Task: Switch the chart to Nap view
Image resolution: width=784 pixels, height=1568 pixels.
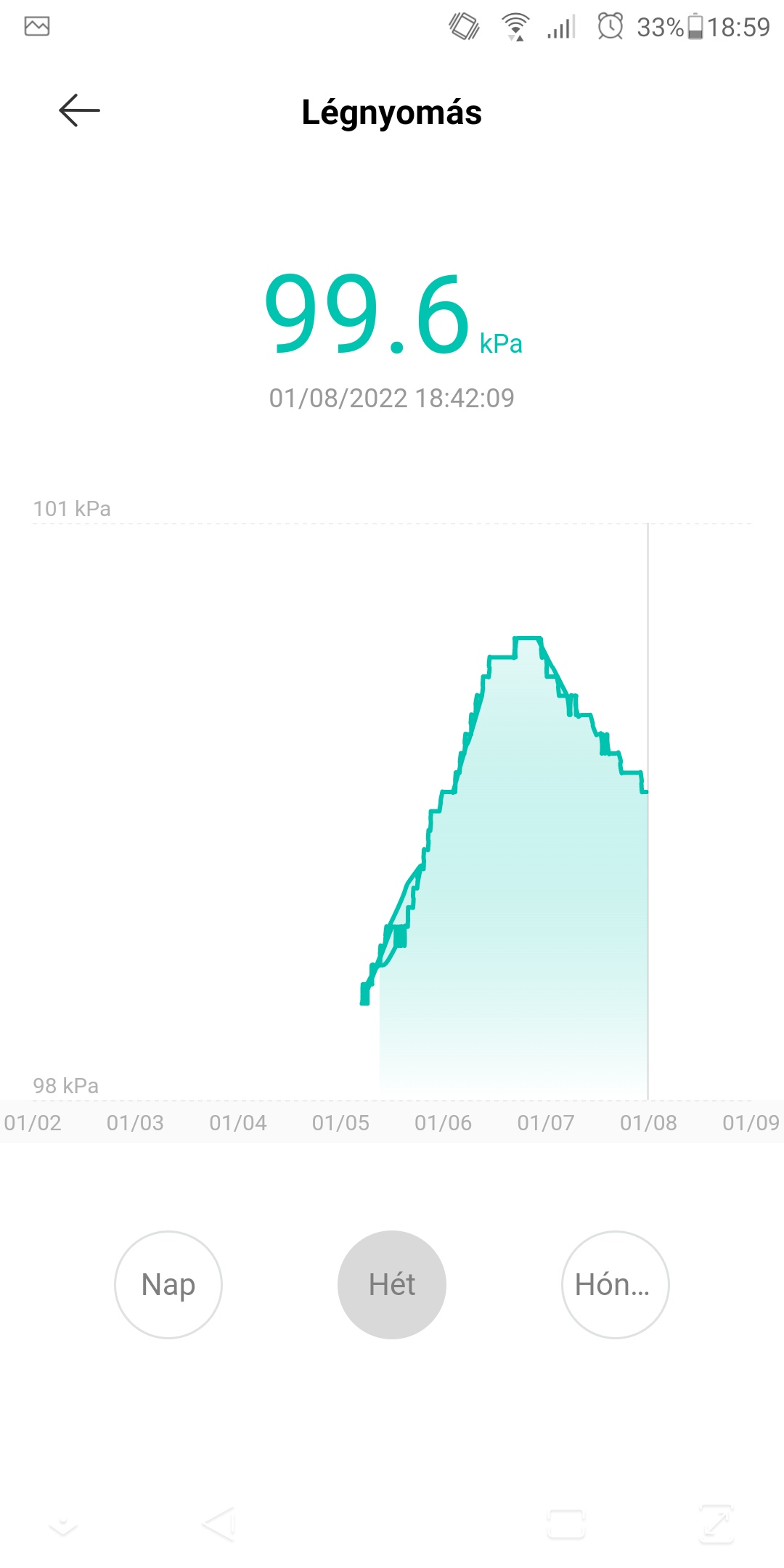Action: tap(168, 1285)
